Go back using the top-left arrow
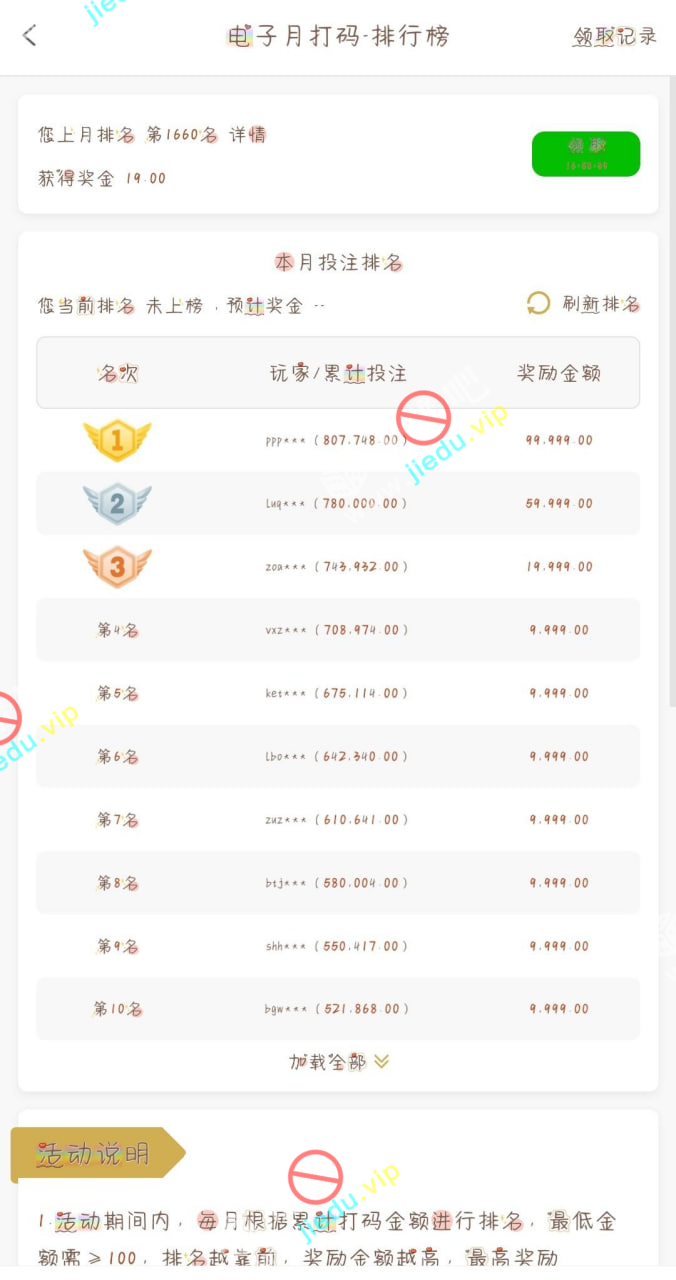Viewport: 676px width, 1280px height. tap(30, 36)
